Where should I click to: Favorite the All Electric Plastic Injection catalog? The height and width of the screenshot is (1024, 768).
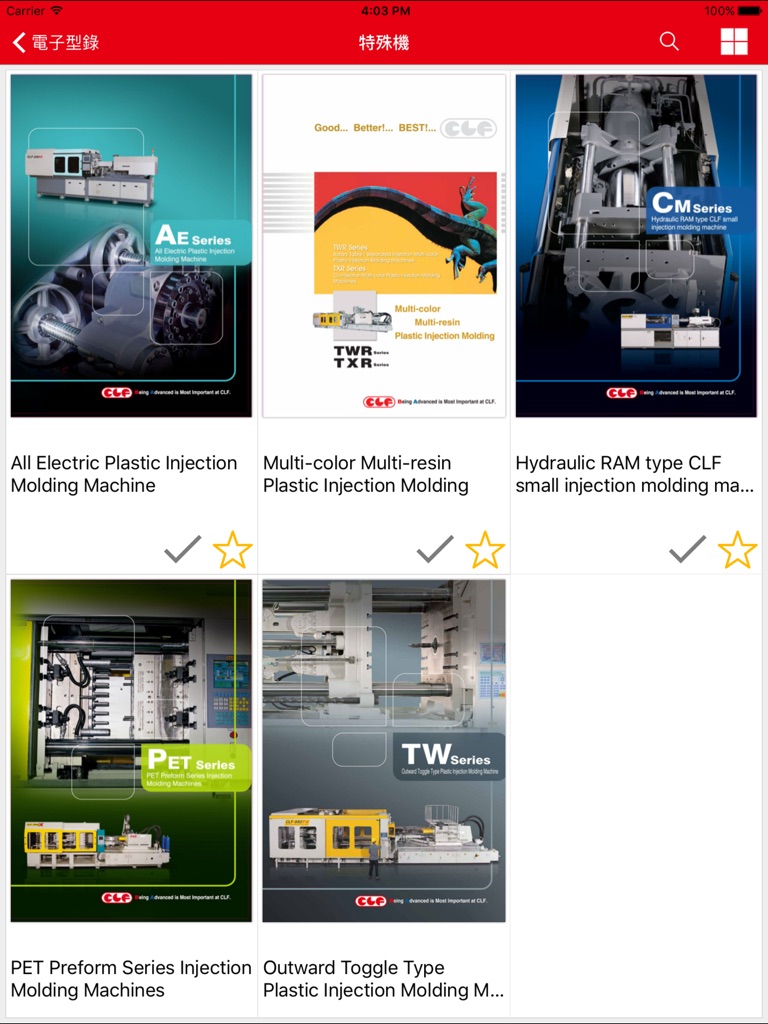click(x=233, y=549)
